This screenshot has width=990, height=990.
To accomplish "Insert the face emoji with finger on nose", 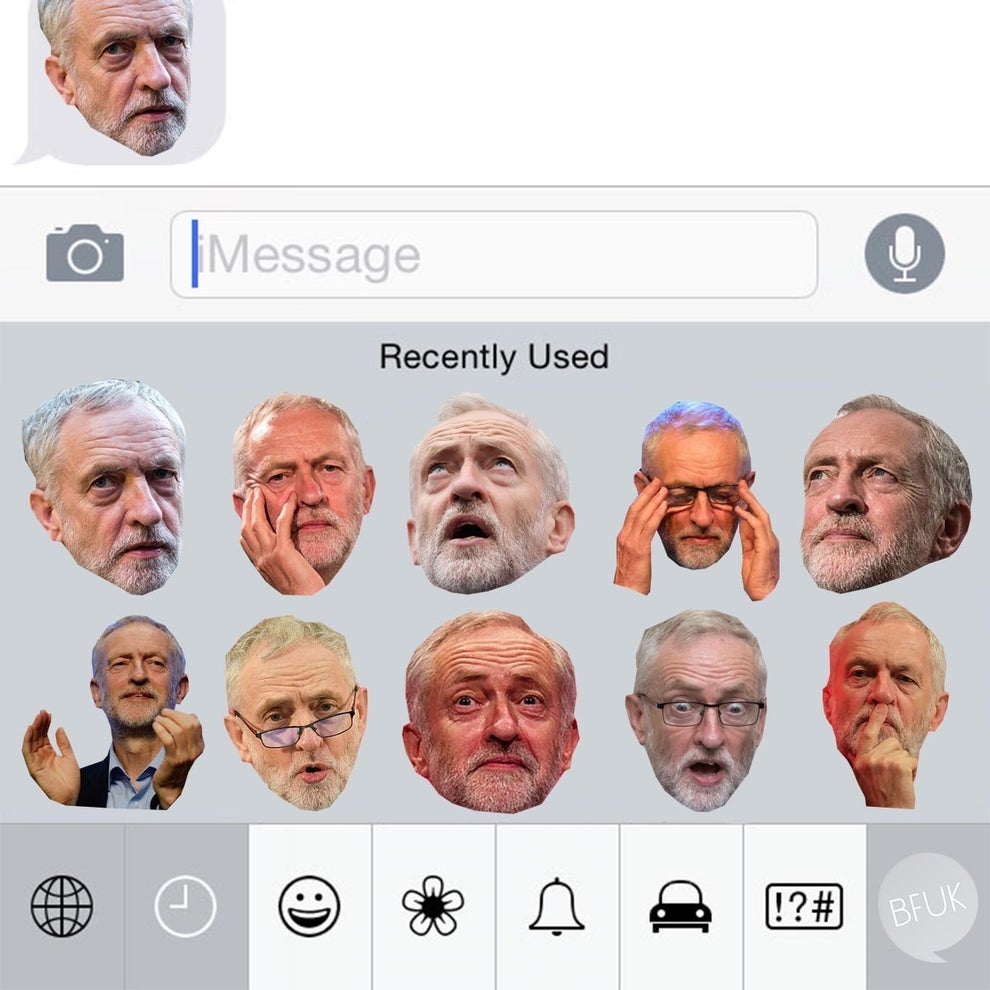I will point(885,704).
